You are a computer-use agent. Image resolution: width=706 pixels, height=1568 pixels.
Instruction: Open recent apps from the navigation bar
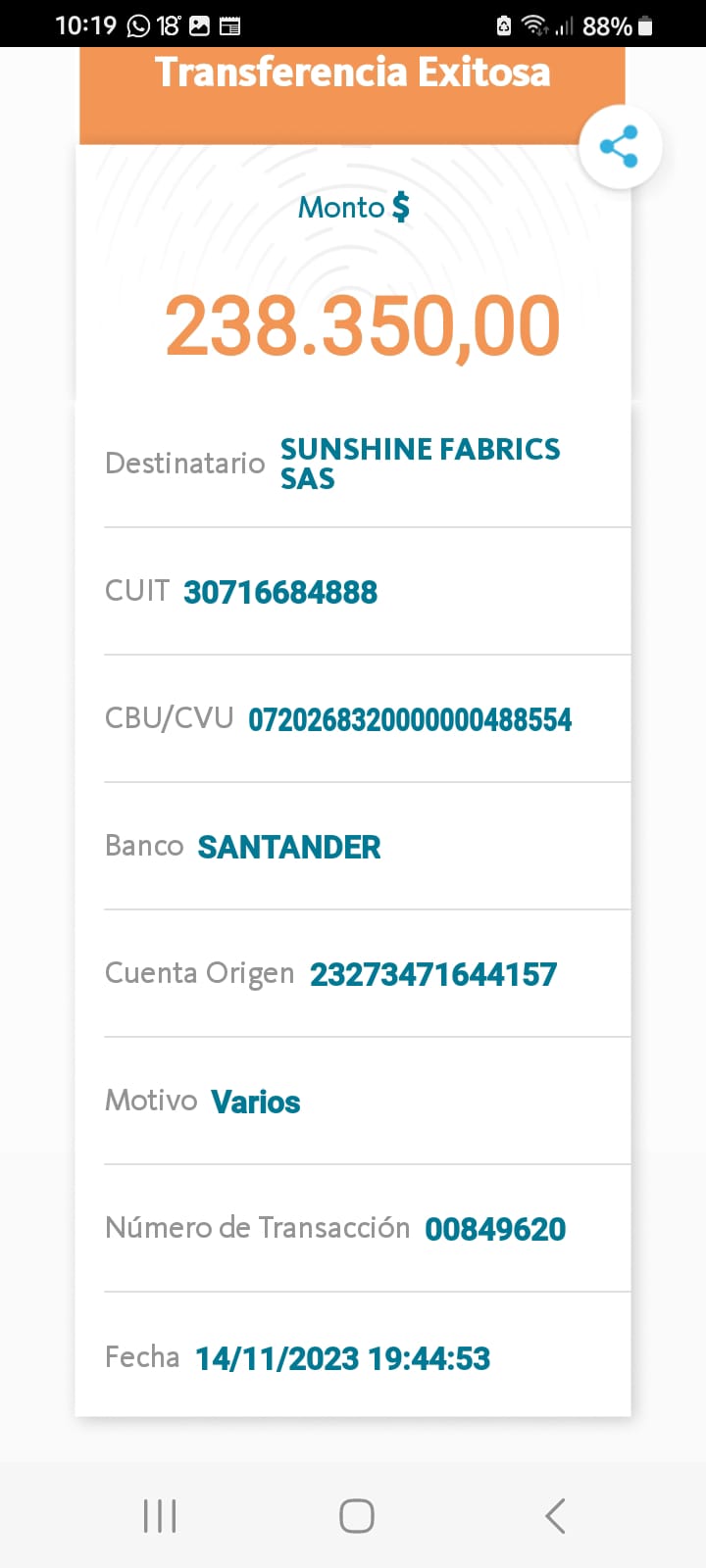coord(160,1515)
